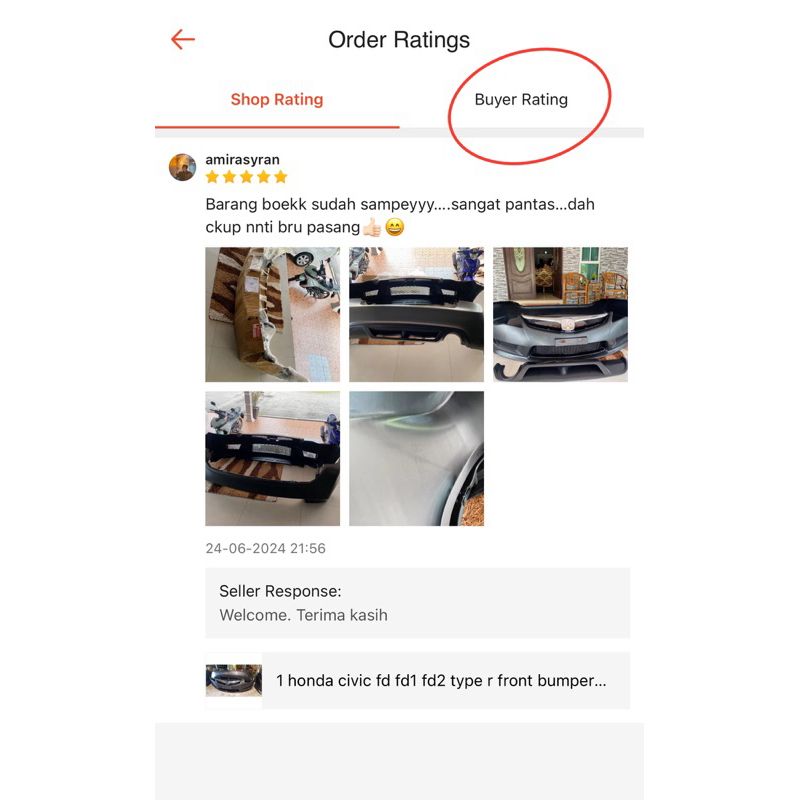Select the Shop Rating tab

[277, 99]
